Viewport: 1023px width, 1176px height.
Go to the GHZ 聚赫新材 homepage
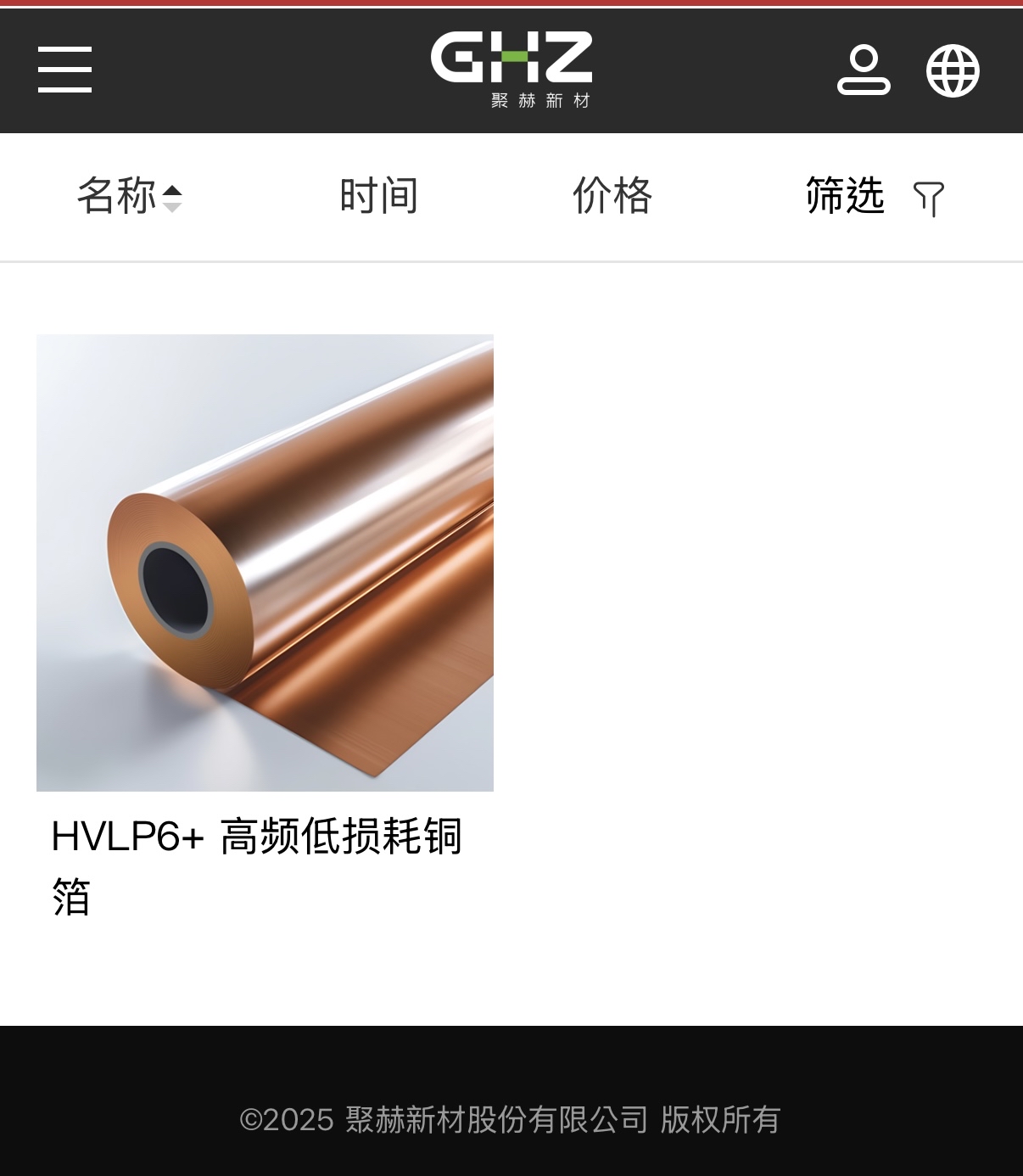tap(511, 70)
